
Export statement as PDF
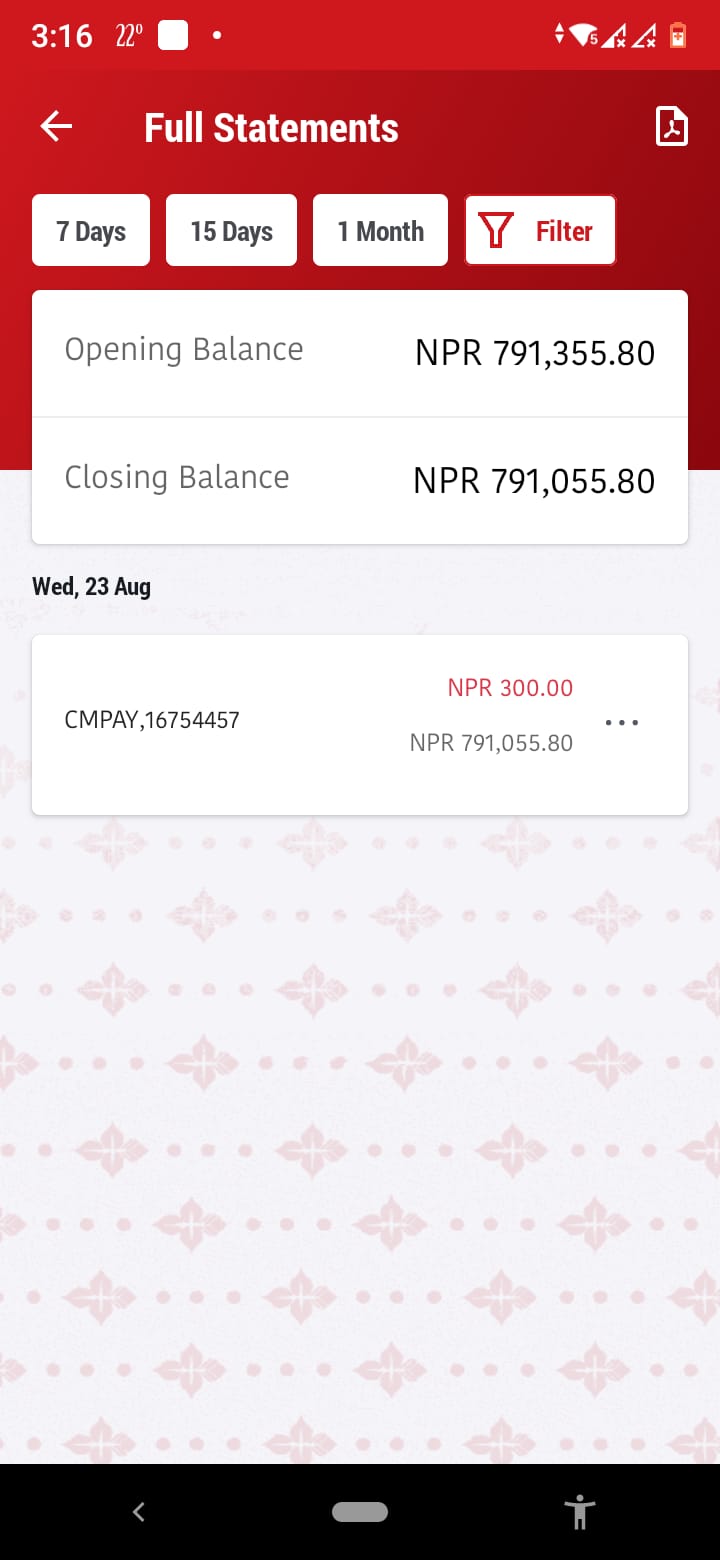click(671, 127)
